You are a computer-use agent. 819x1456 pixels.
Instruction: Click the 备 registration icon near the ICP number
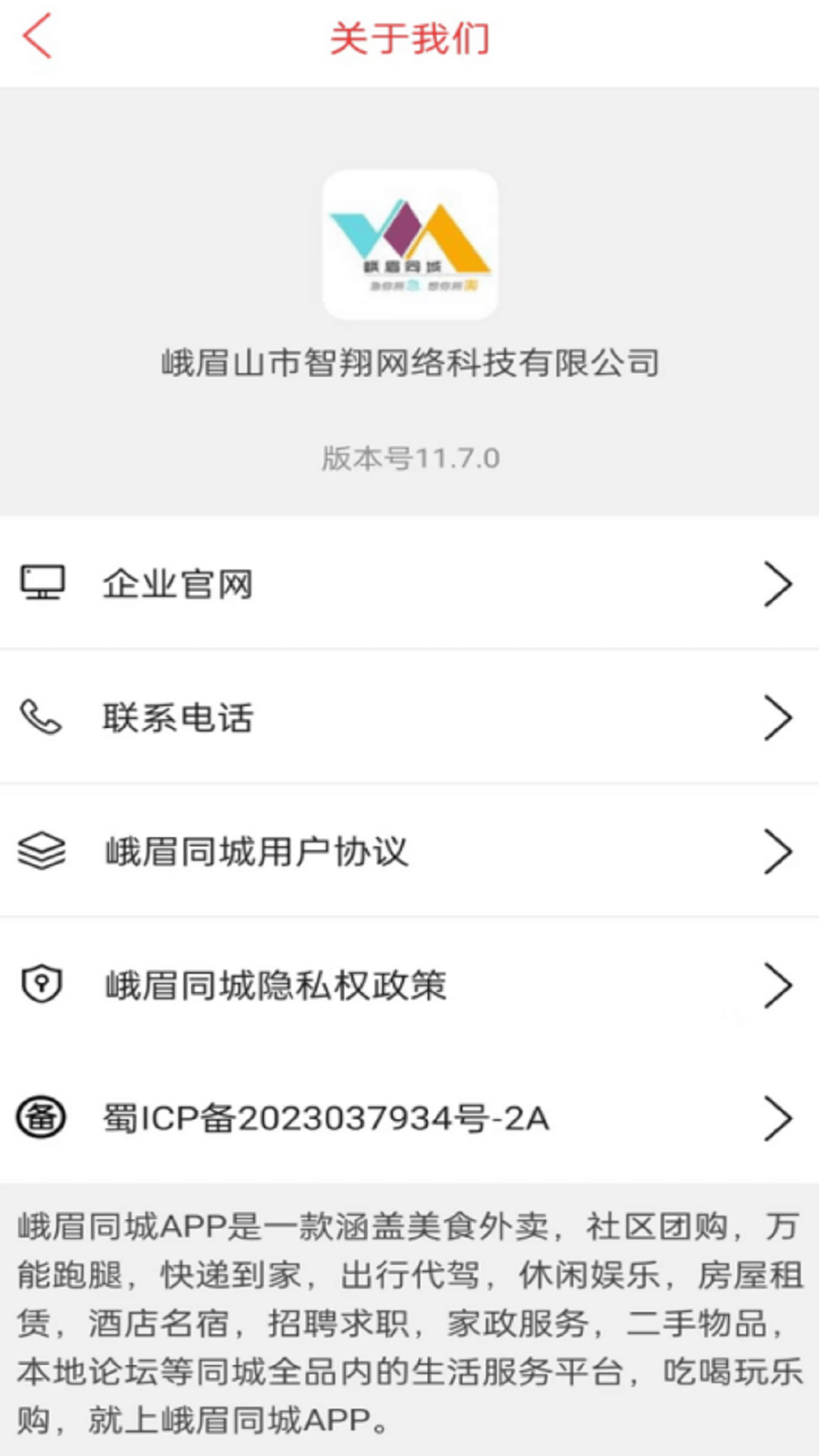(42, 1117)
